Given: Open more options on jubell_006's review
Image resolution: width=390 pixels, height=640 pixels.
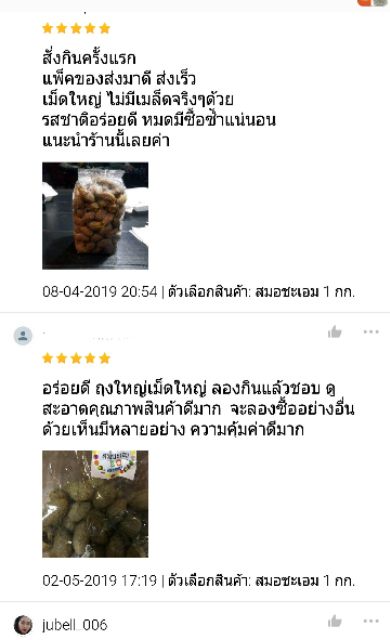Looking at the screenshot, I should point(371,621).
